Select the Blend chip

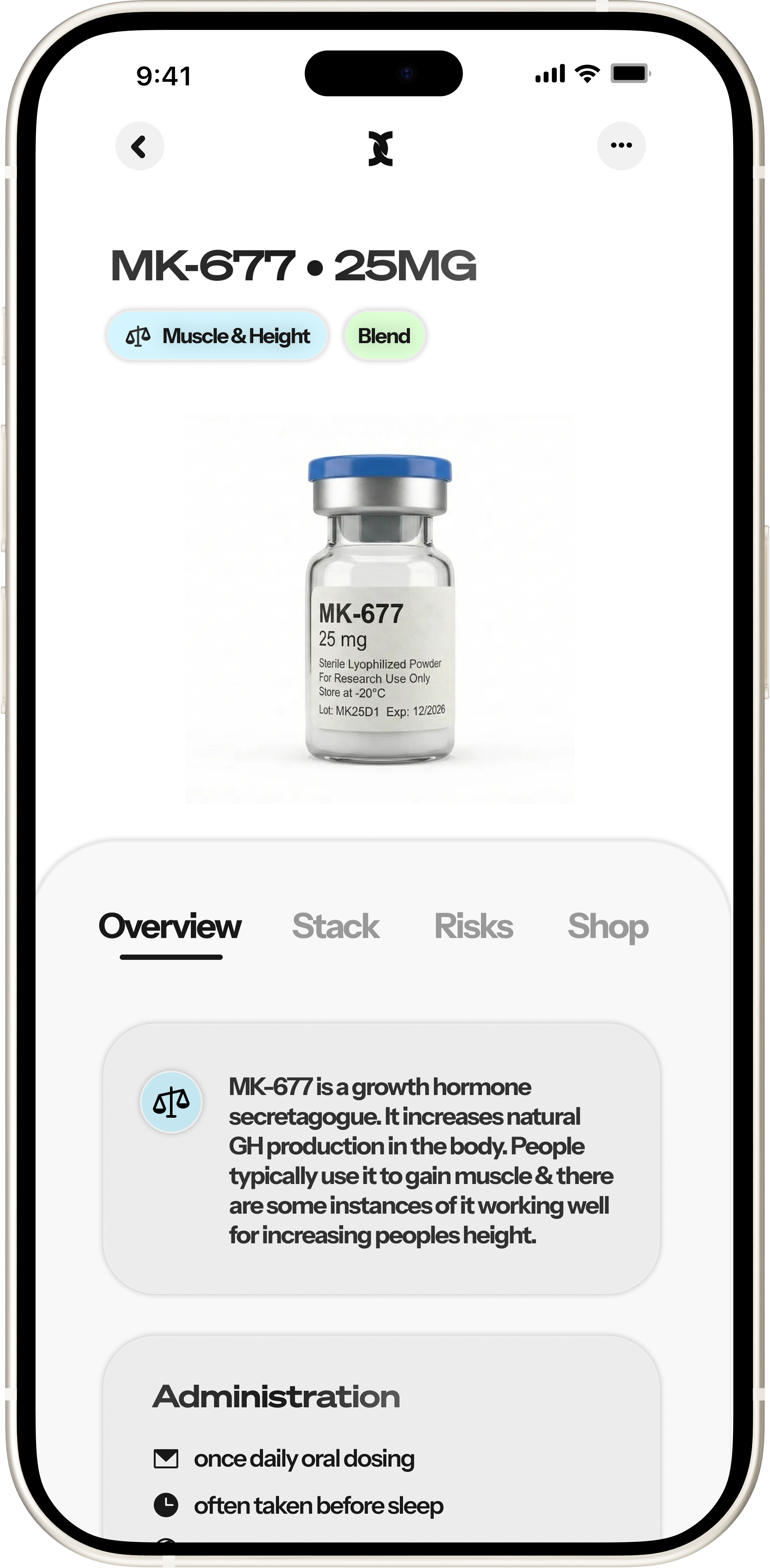pyautogui.click(x=384, y=336)
